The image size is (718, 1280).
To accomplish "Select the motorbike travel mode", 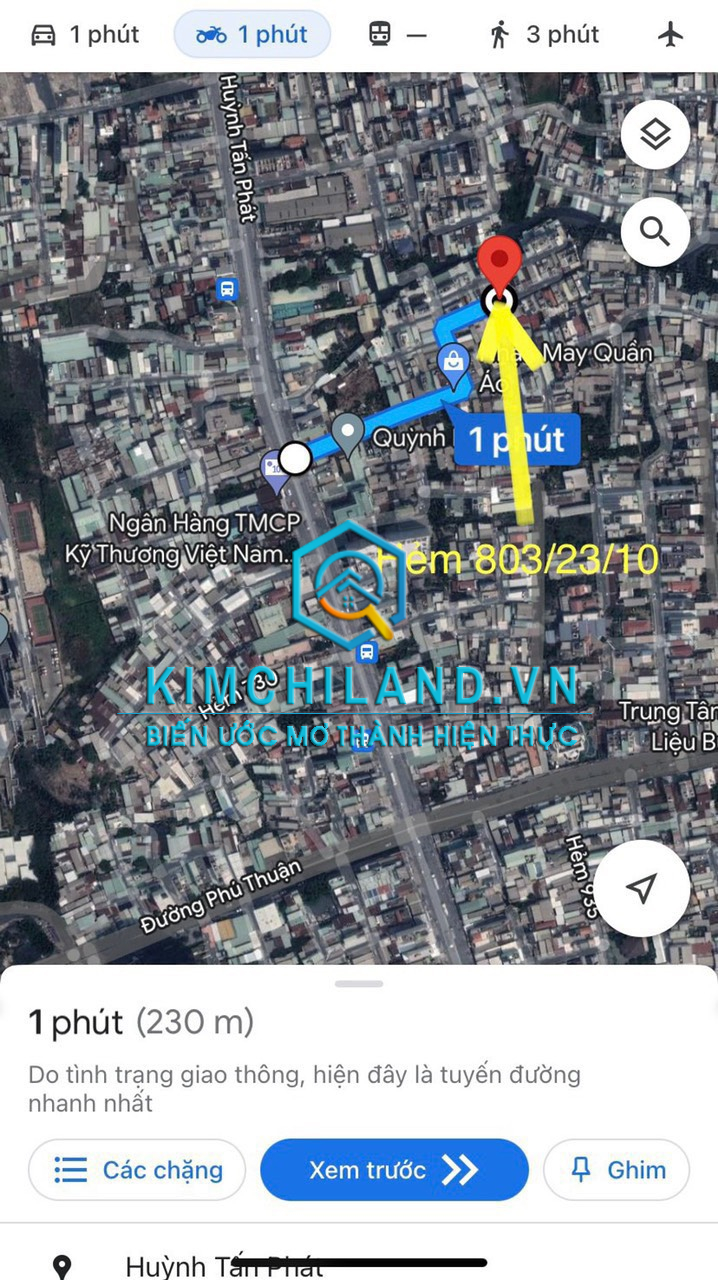I will [252, 34].
